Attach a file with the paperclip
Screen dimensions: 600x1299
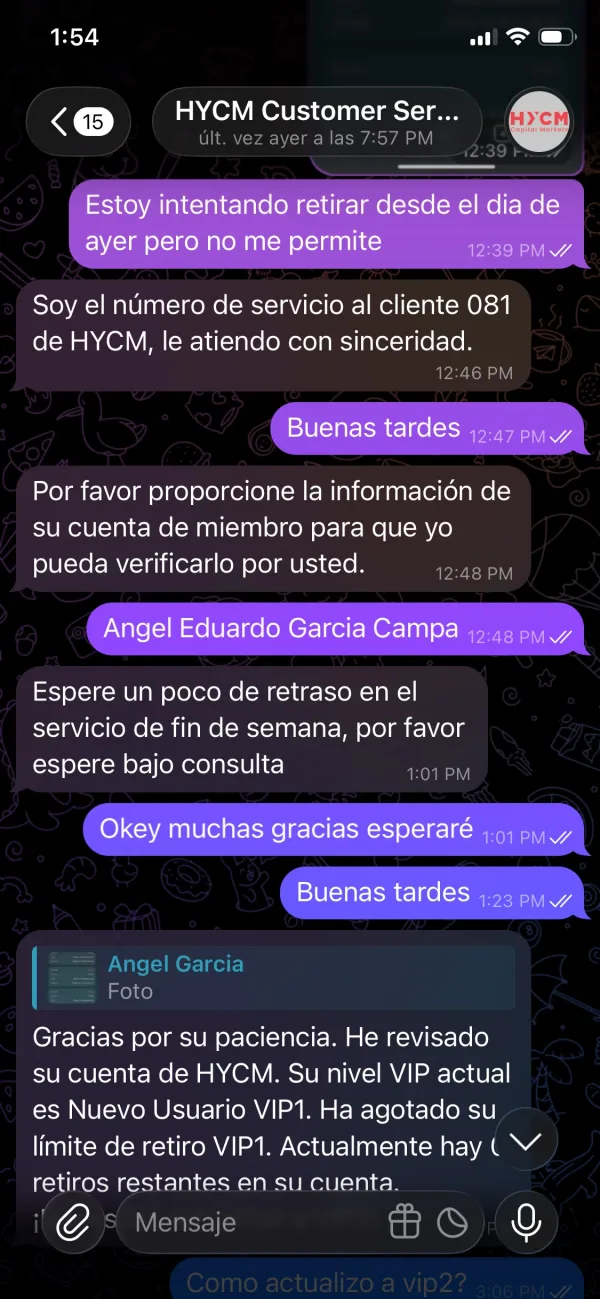coord(74,1221)
